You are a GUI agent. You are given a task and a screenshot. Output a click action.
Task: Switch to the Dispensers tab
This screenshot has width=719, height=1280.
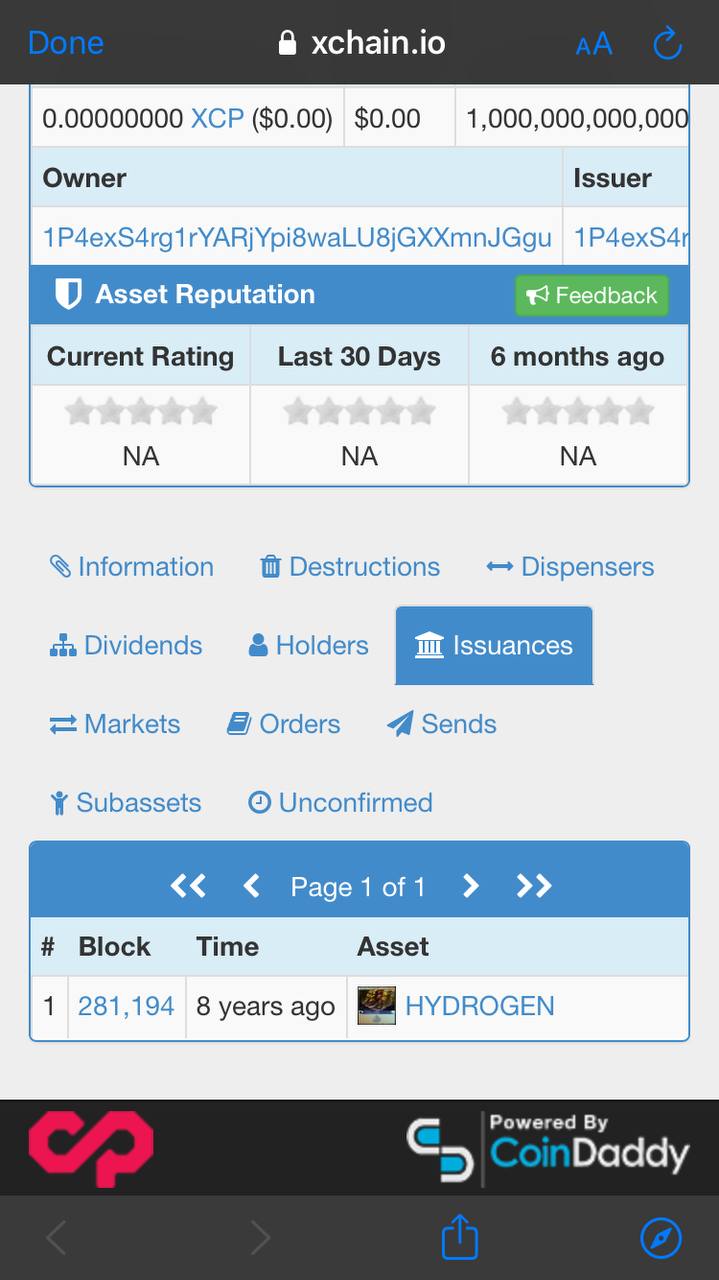point(570,566)
